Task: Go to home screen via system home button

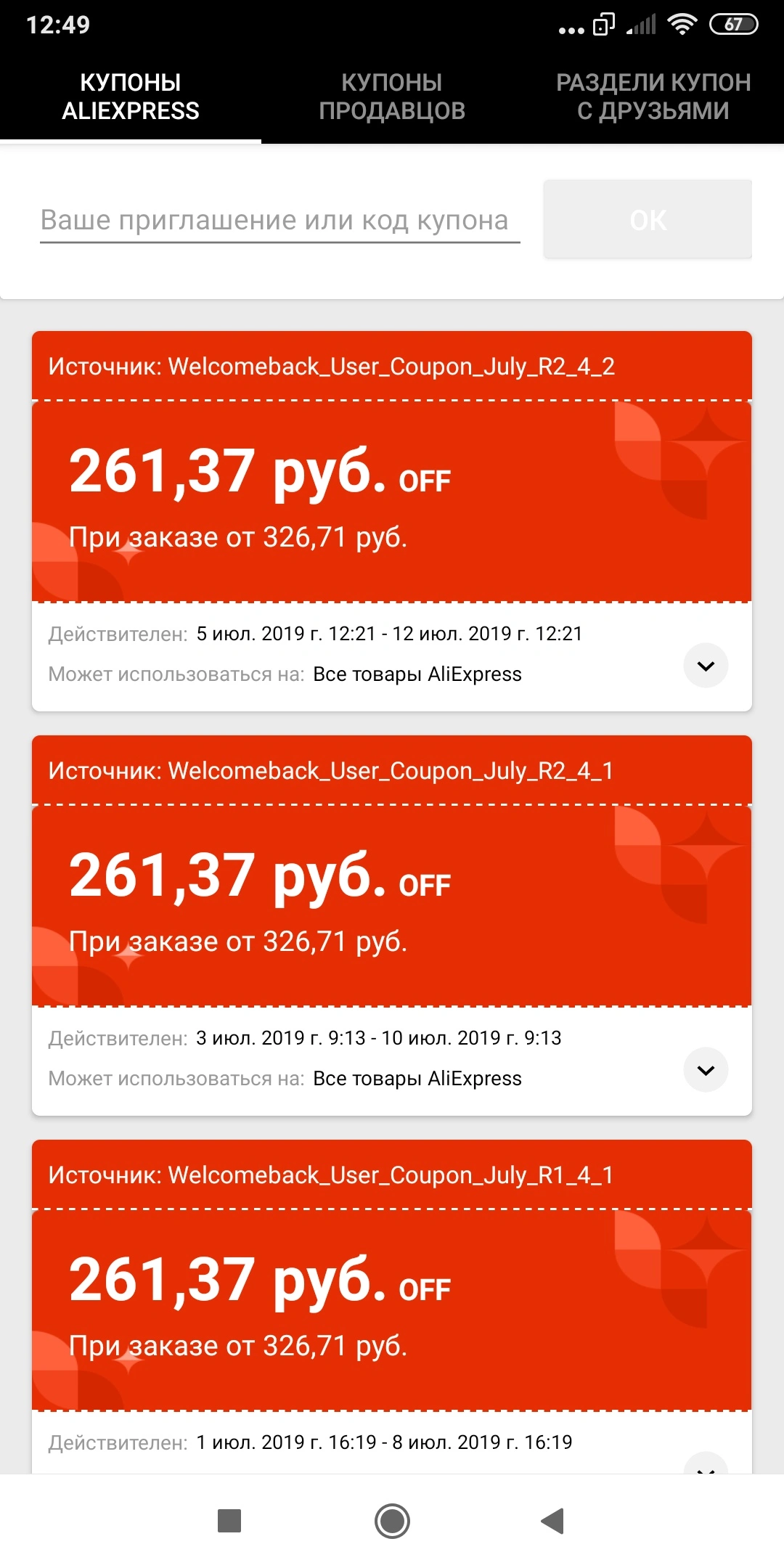Action: pos(392,1521)
